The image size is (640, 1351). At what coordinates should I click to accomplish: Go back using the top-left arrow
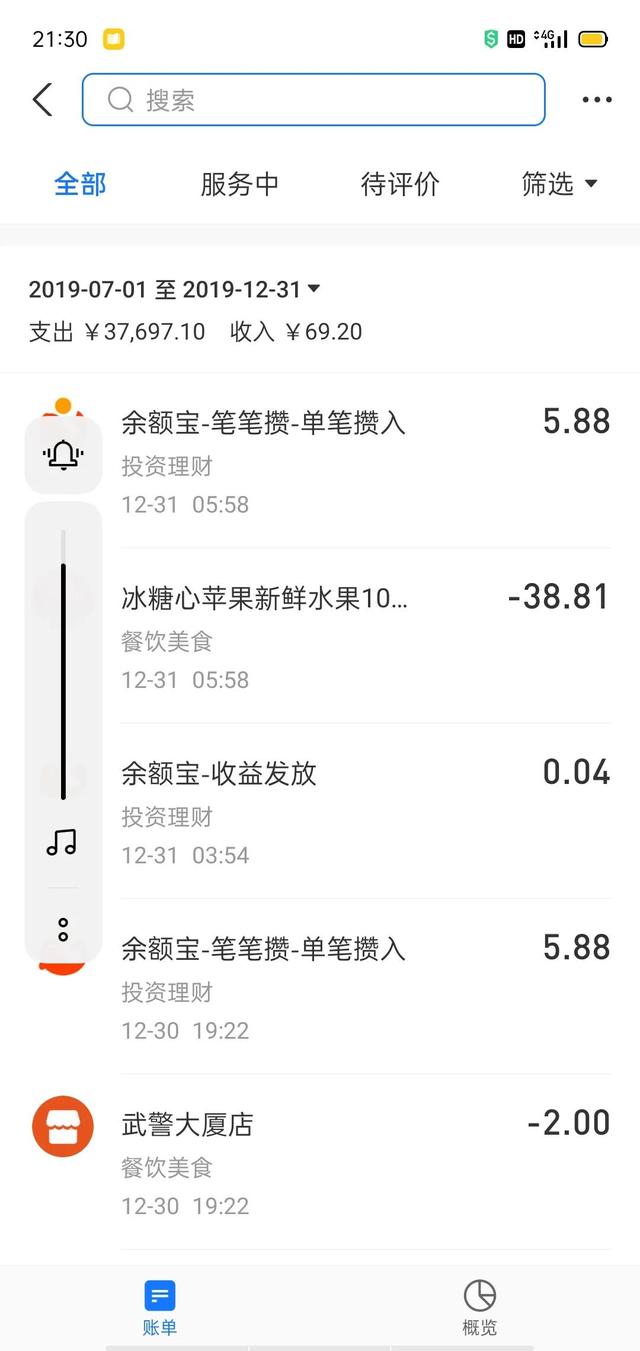pos(42,100)
